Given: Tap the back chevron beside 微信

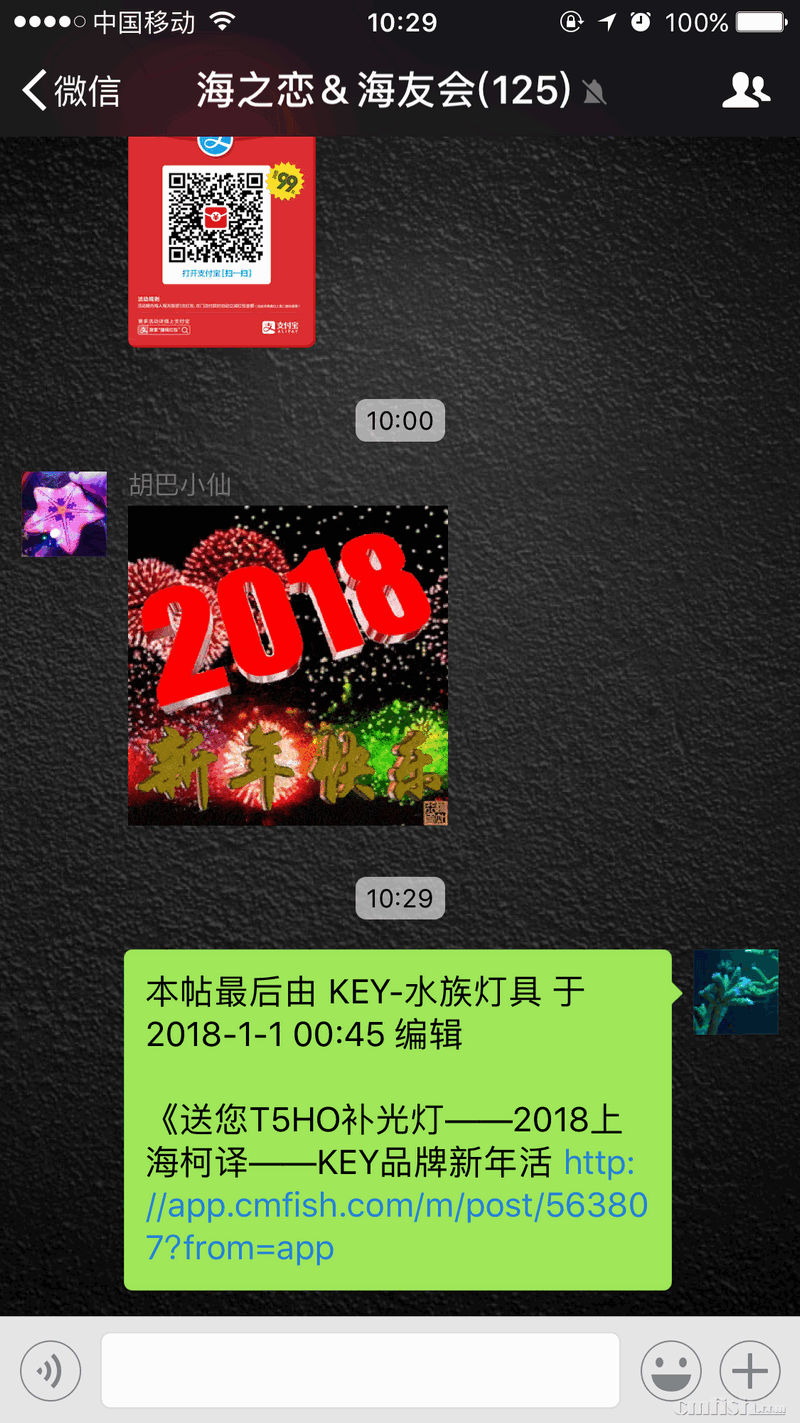Looking at the screenshot, I should [32, 90].
